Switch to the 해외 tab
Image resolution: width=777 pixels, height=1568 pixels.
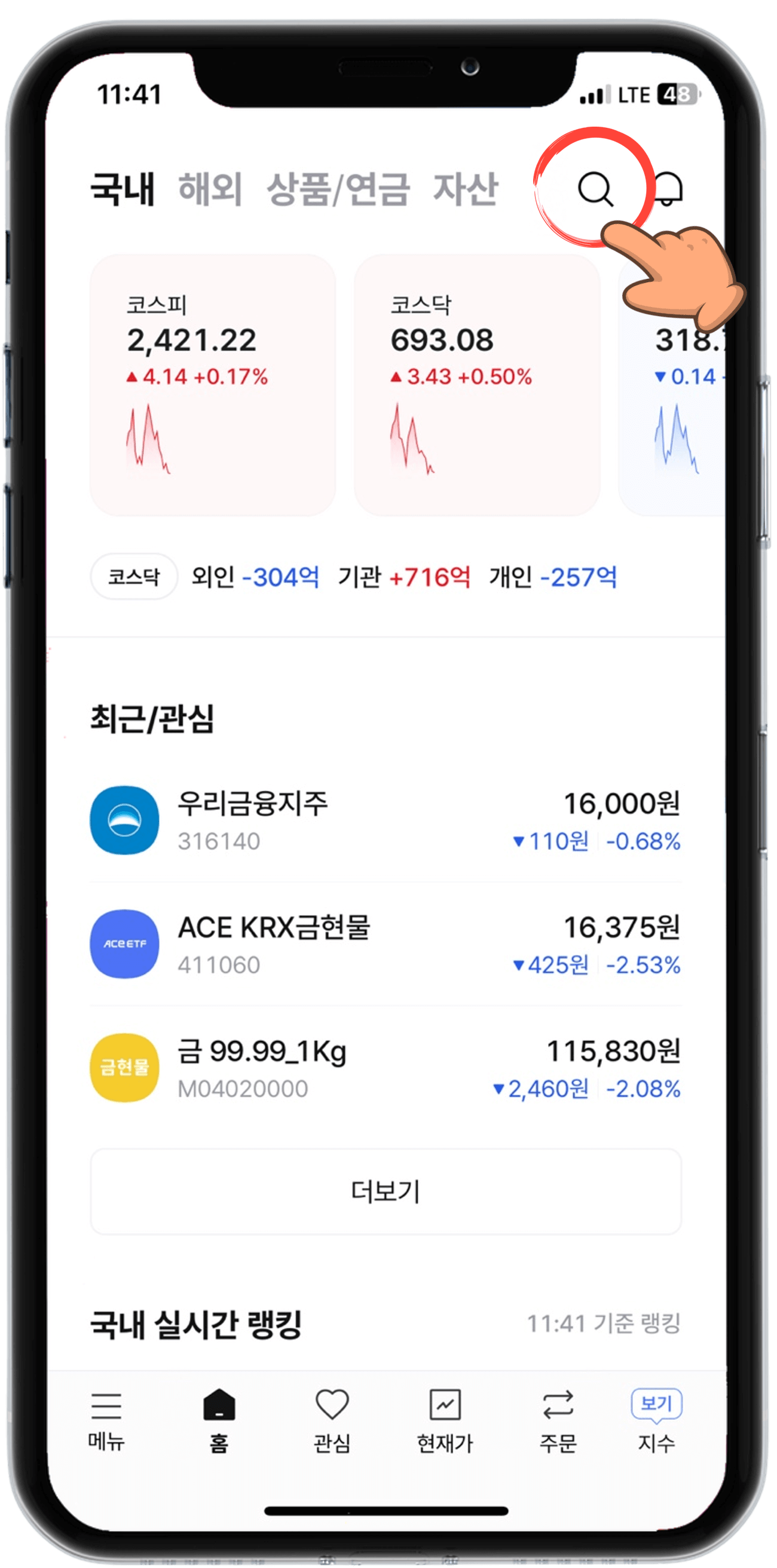tap(211, 191)
